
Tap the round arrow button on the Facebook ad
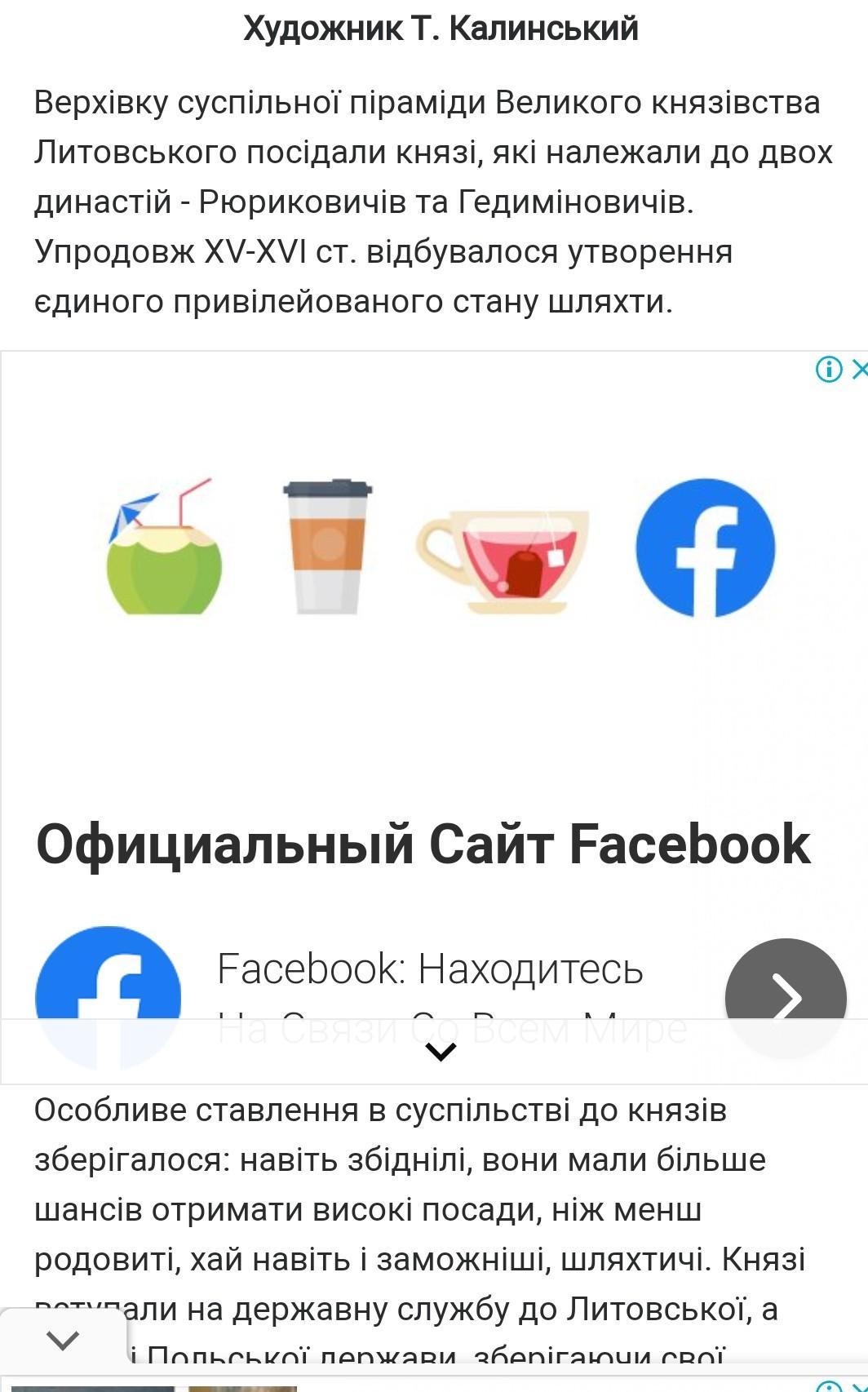click(x=785, y=998)
